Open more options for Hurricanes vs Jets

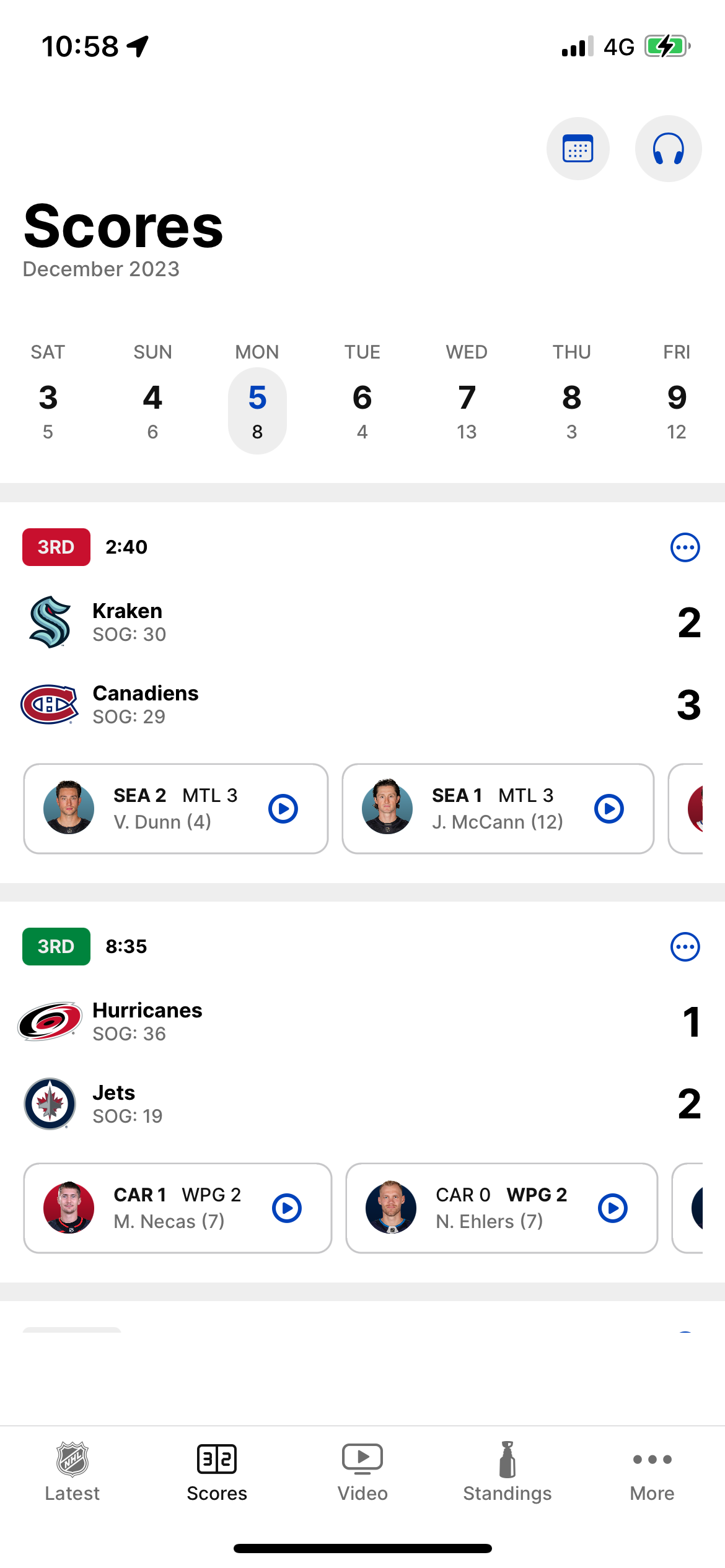coord(685,947)
